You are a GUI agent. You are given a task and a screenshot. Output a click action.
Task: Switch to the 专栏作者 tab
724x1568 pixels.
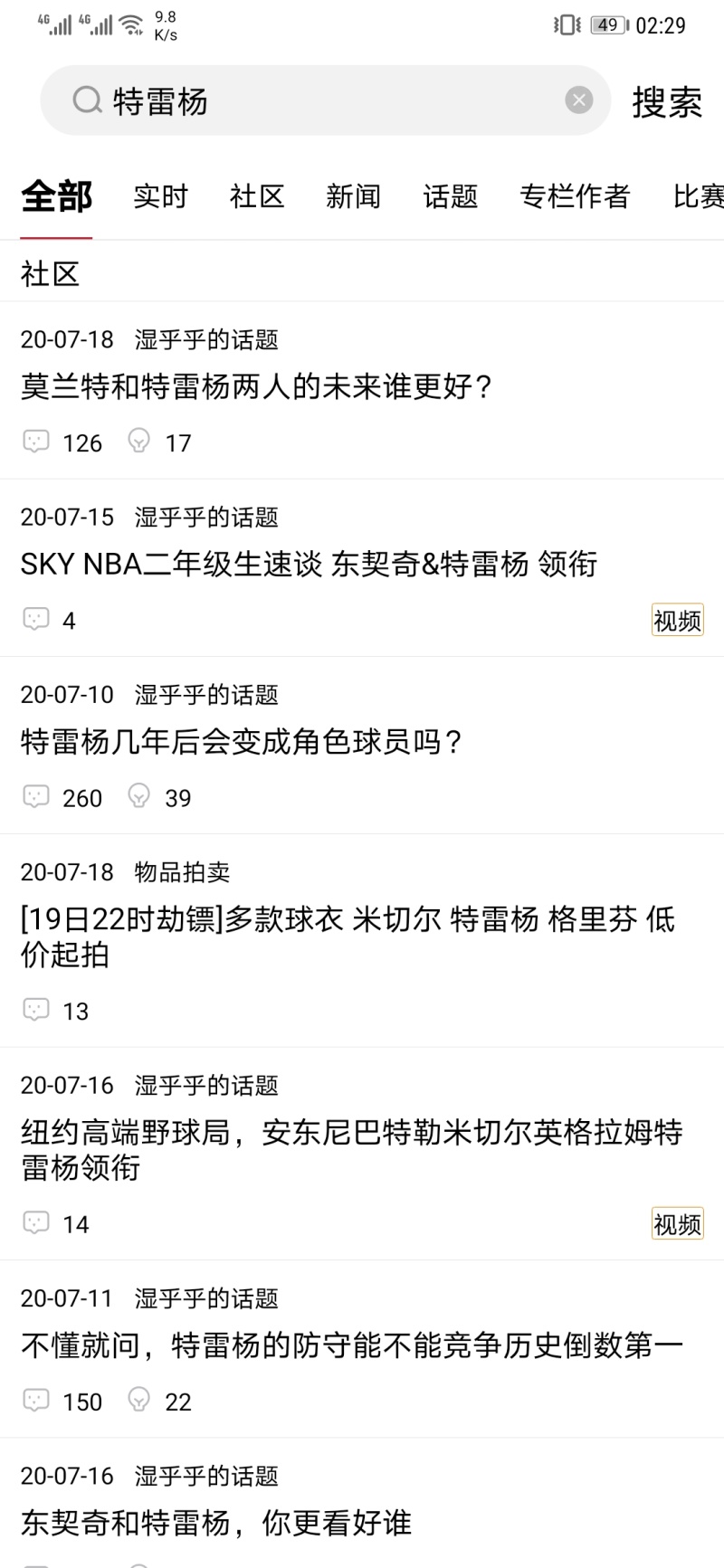576,197
